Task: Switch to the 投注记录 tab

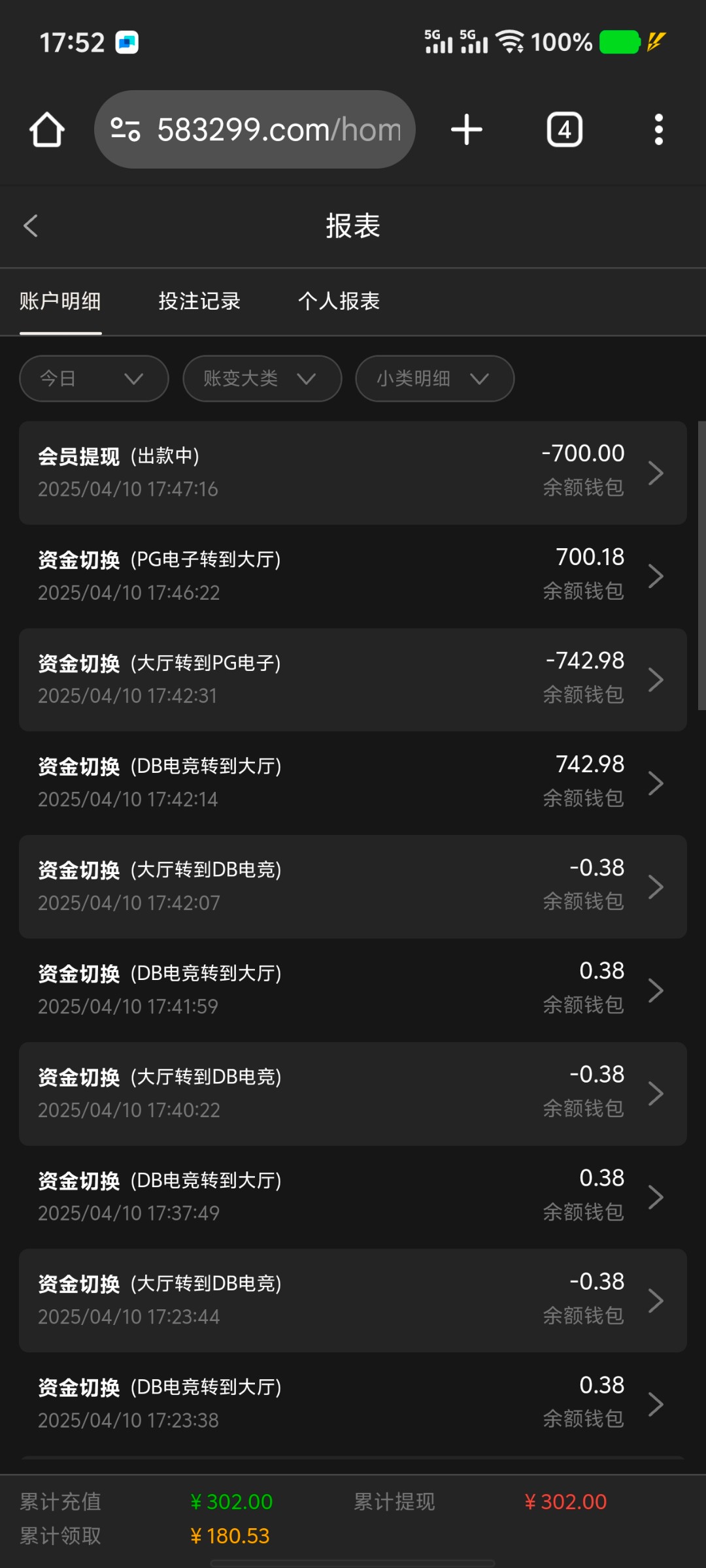Action: coord(199,301)
